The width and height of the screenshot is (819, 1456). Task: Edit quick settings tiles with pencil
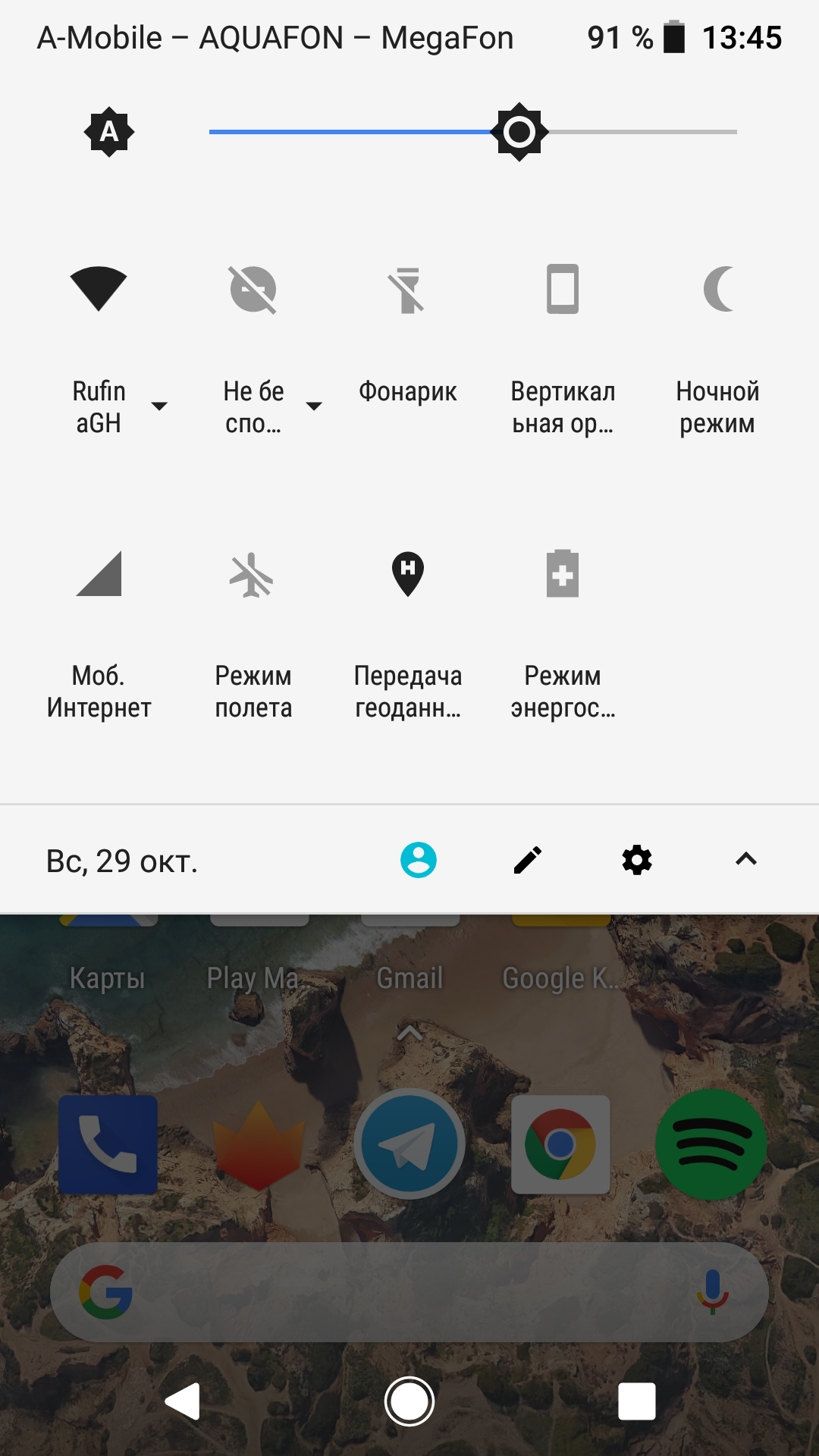pos(528,860)
